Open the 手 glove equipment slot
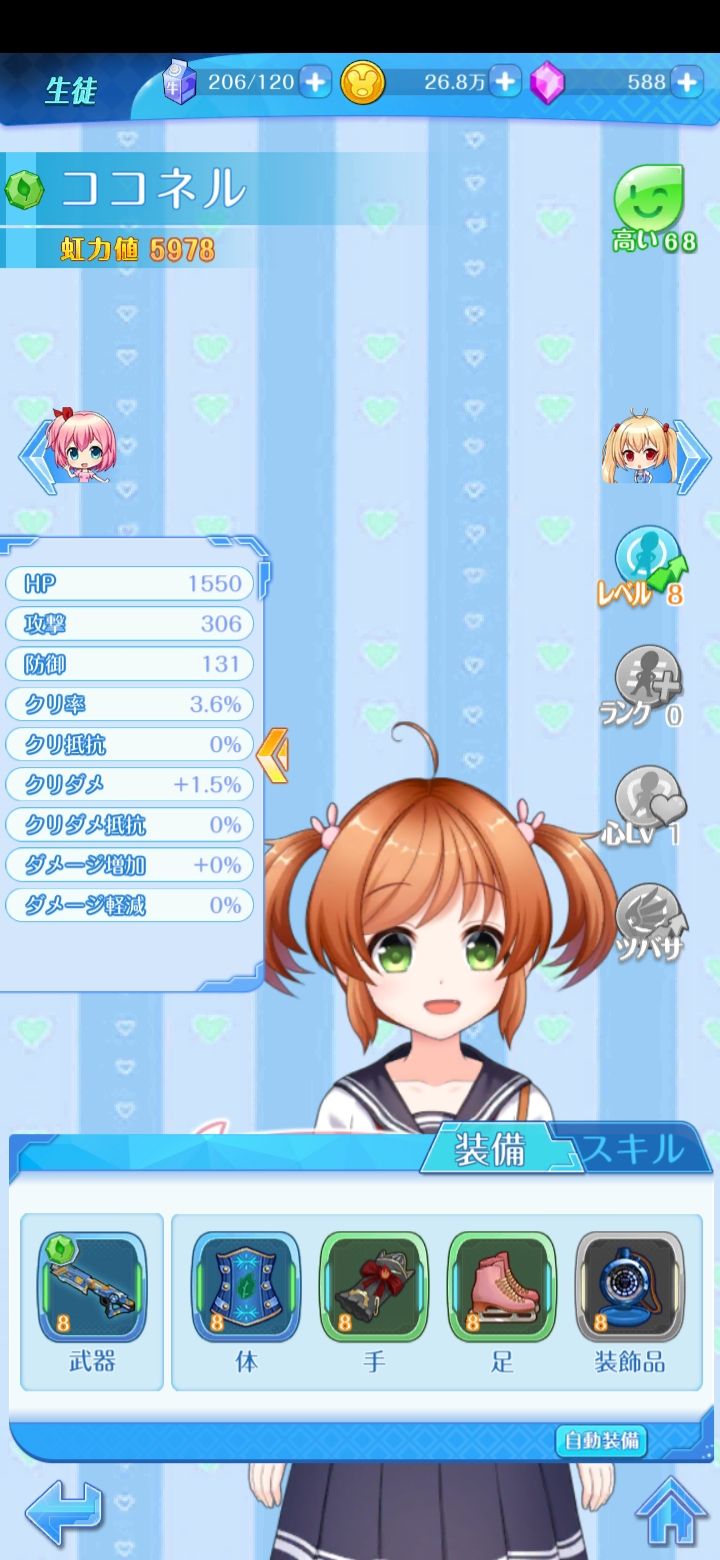Image resolution: width=720 pixels, height=1560 pixels. click(374, 1290)
